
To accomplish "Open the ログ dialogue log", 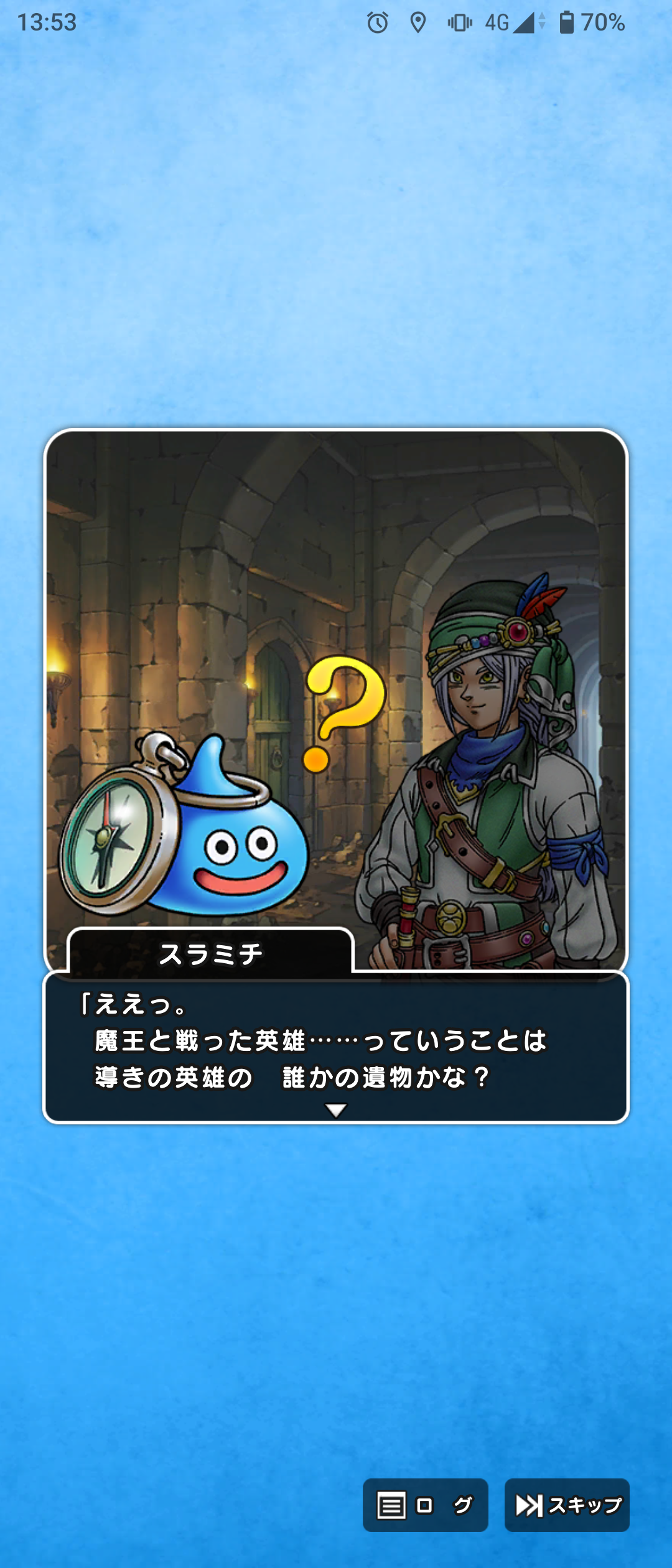I will coord(425,1505).
